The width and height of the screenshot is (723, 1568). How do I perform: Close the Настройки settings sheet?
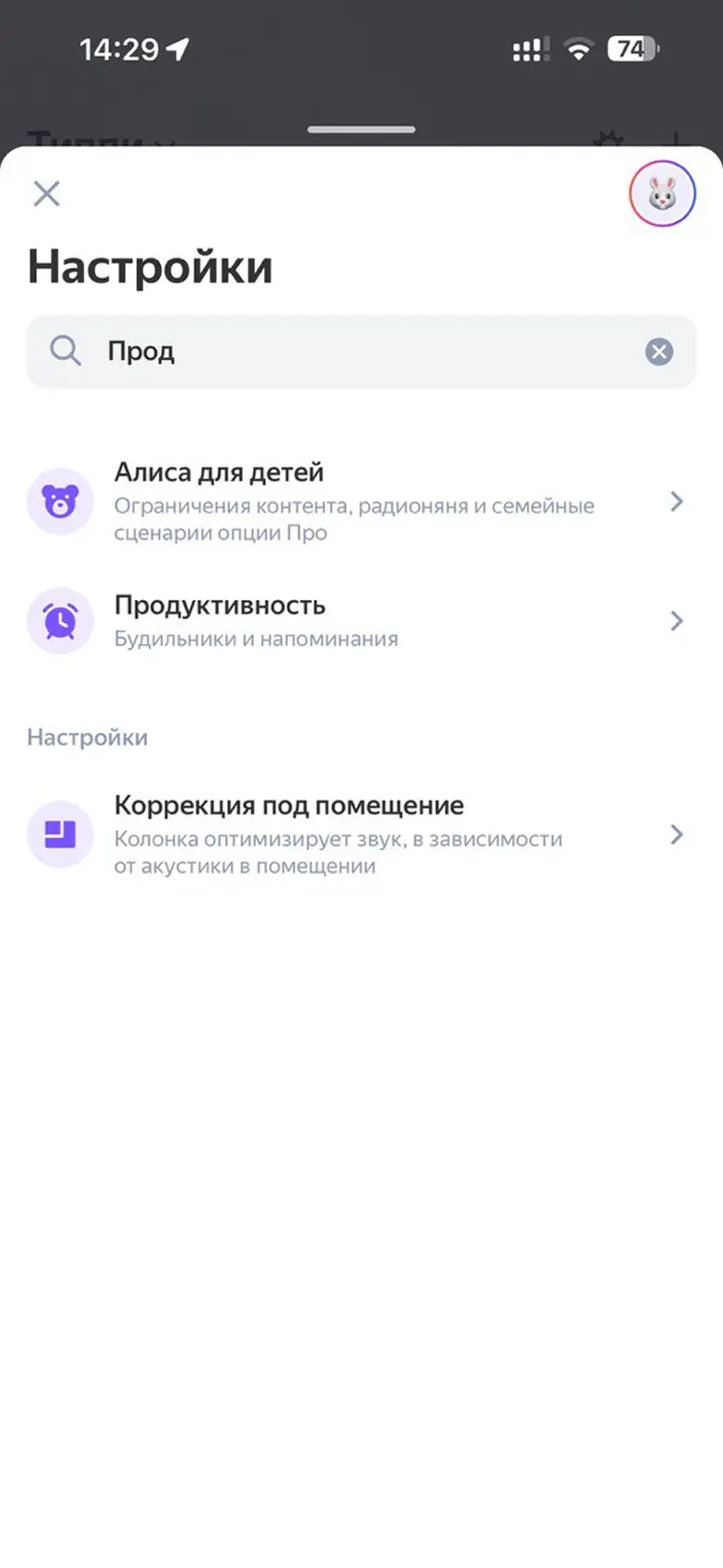(x=46, y=193)
